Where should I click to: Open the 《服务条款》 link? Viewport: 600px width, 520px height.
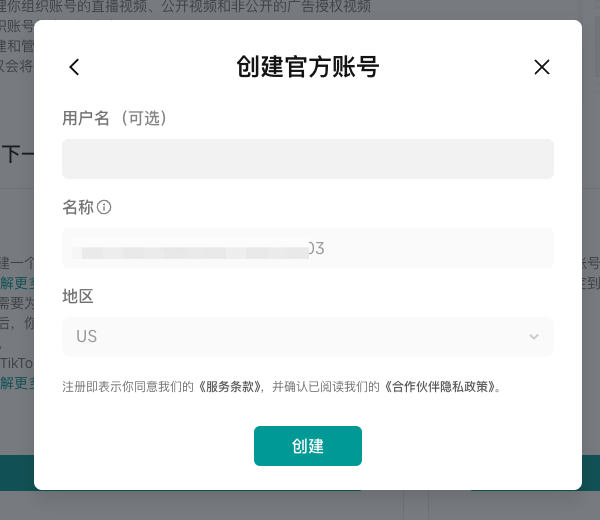(229, 386)
